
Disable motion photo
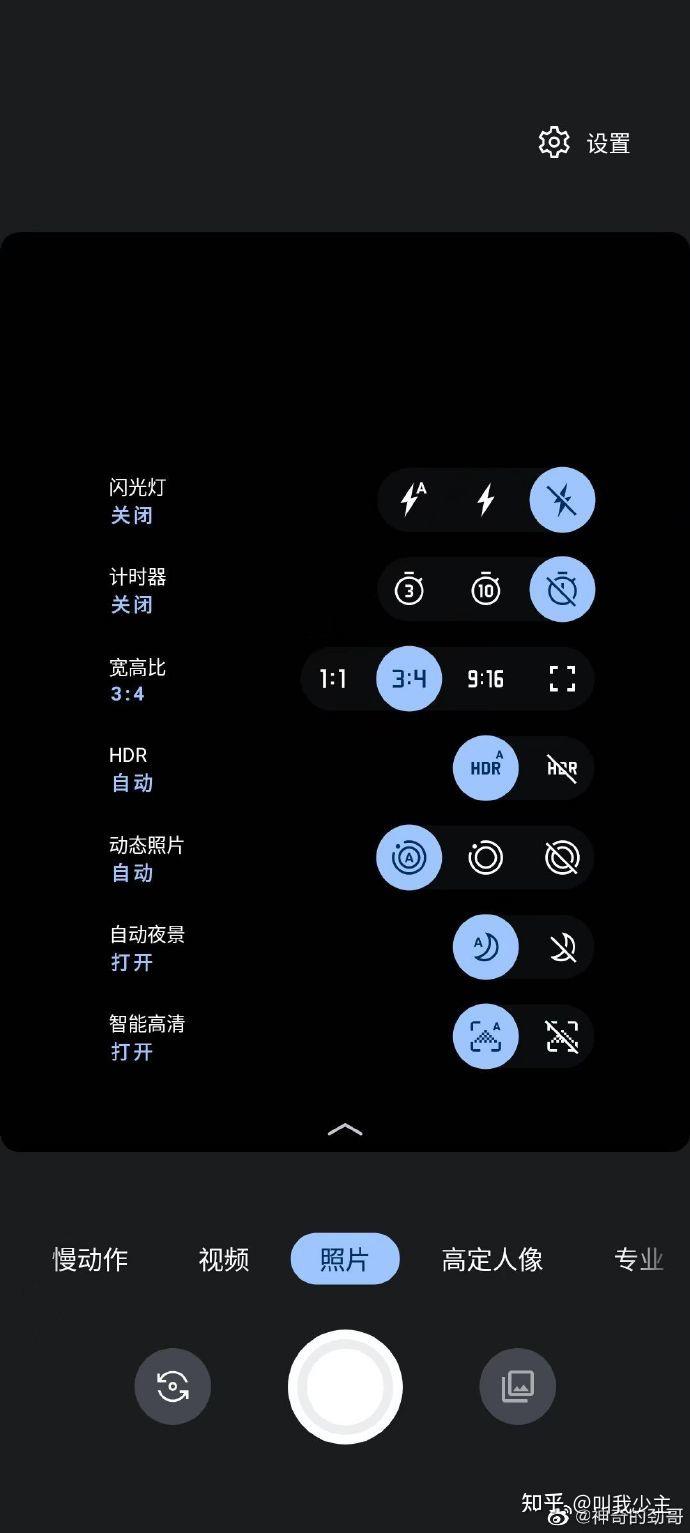(562, 857)
